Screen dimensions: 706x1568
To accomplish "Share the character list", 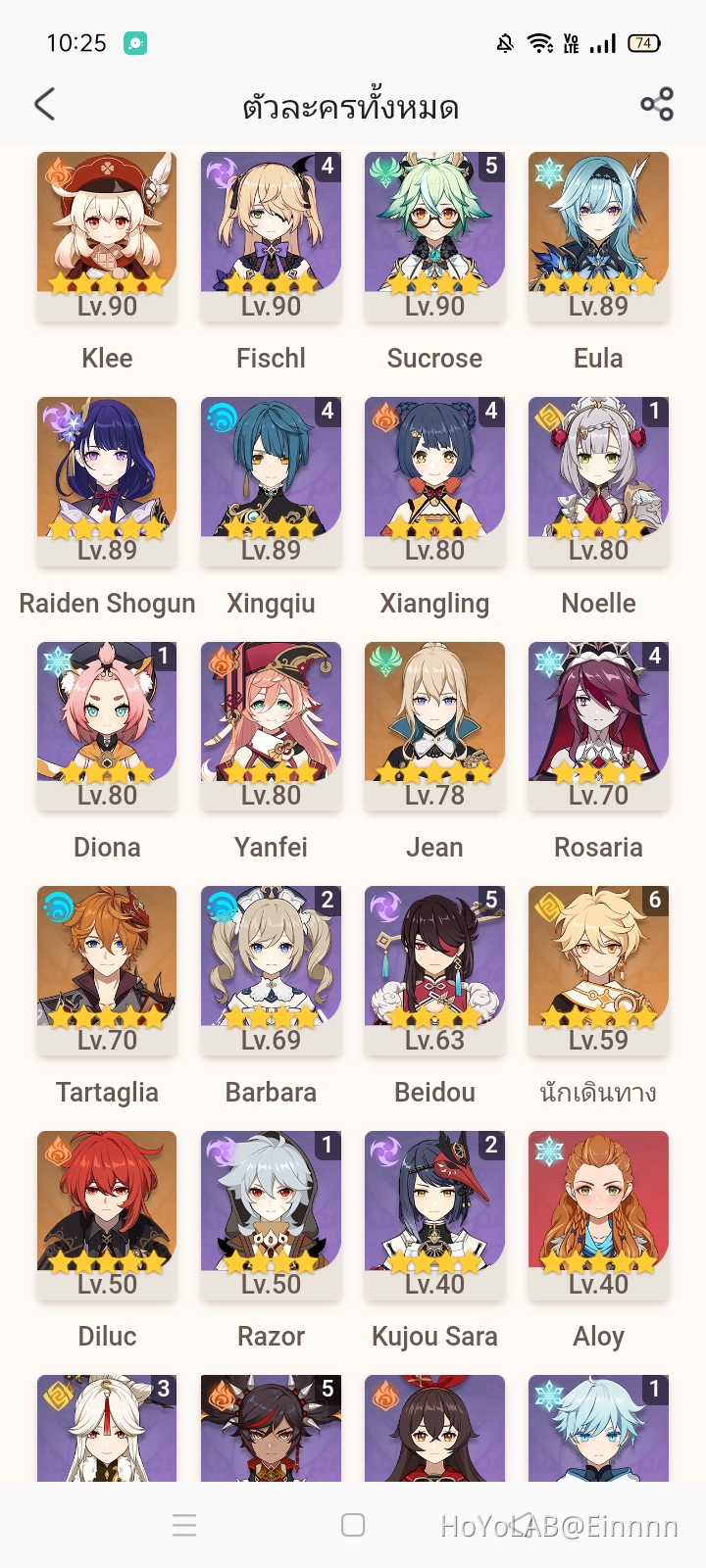I will [x=656, y=105].
